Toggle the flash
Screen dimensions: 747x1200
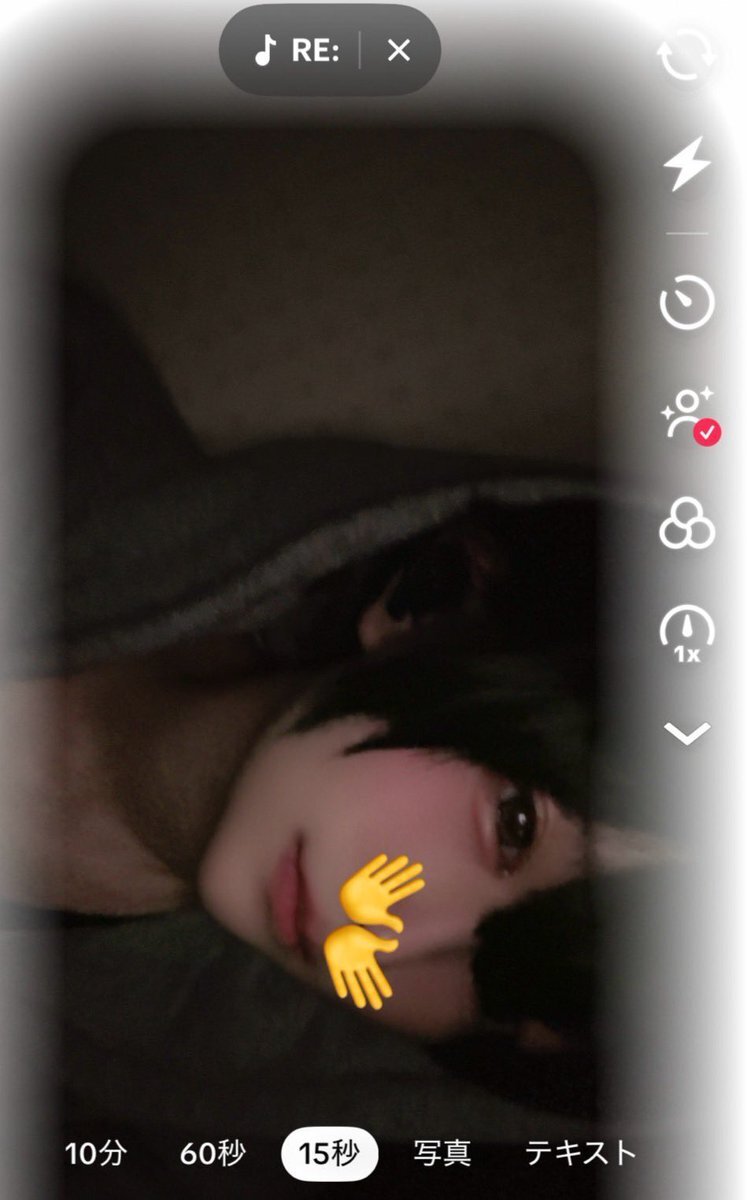[x=687, y=166]
